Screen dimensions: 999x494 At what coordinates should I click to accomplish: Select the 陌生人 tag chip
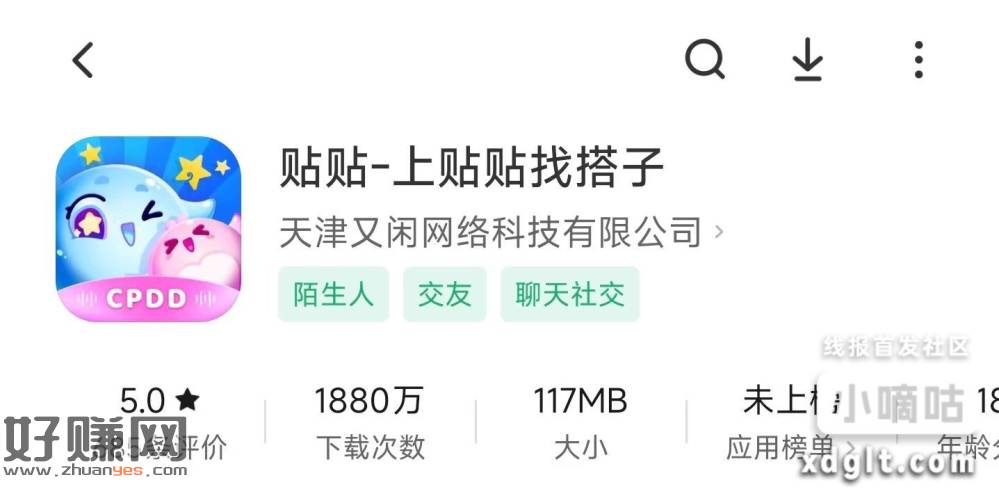click(333, 294)
